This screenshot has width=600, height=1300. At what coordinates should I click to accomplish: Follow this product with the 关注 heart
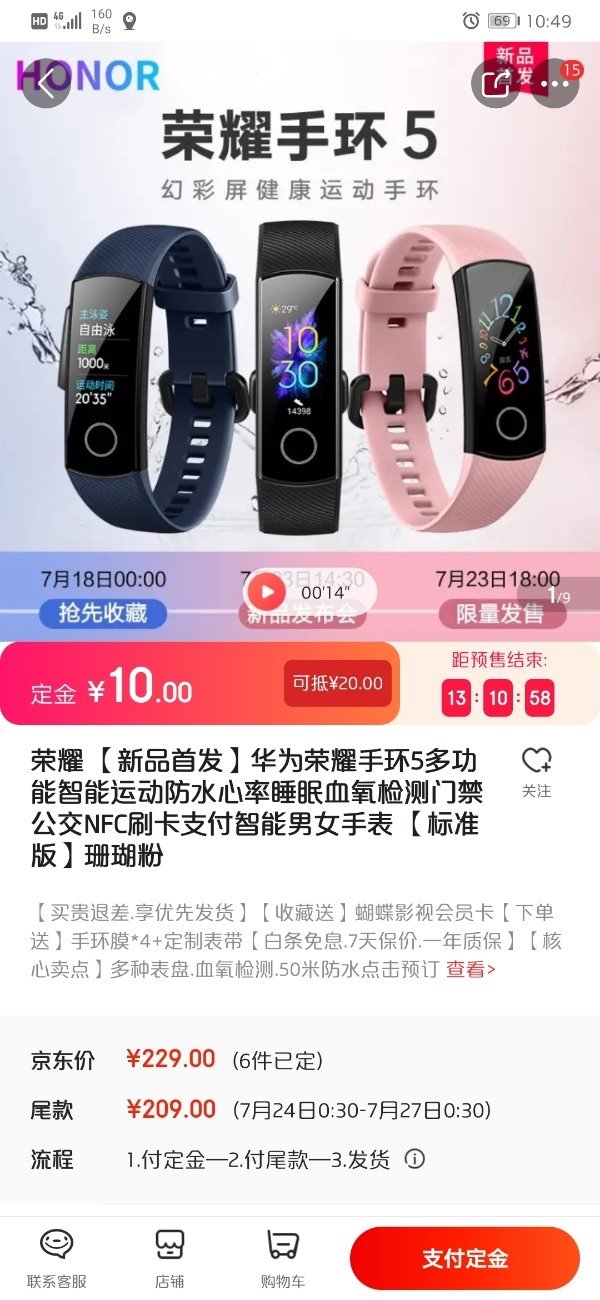click(537, 771)
